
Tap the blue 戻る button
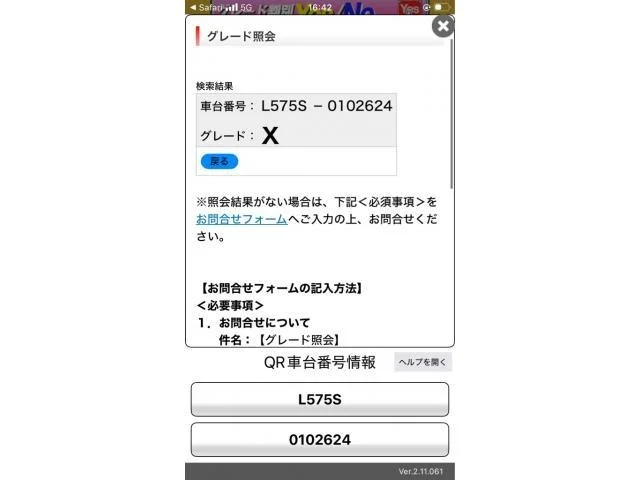pos(219,161)
